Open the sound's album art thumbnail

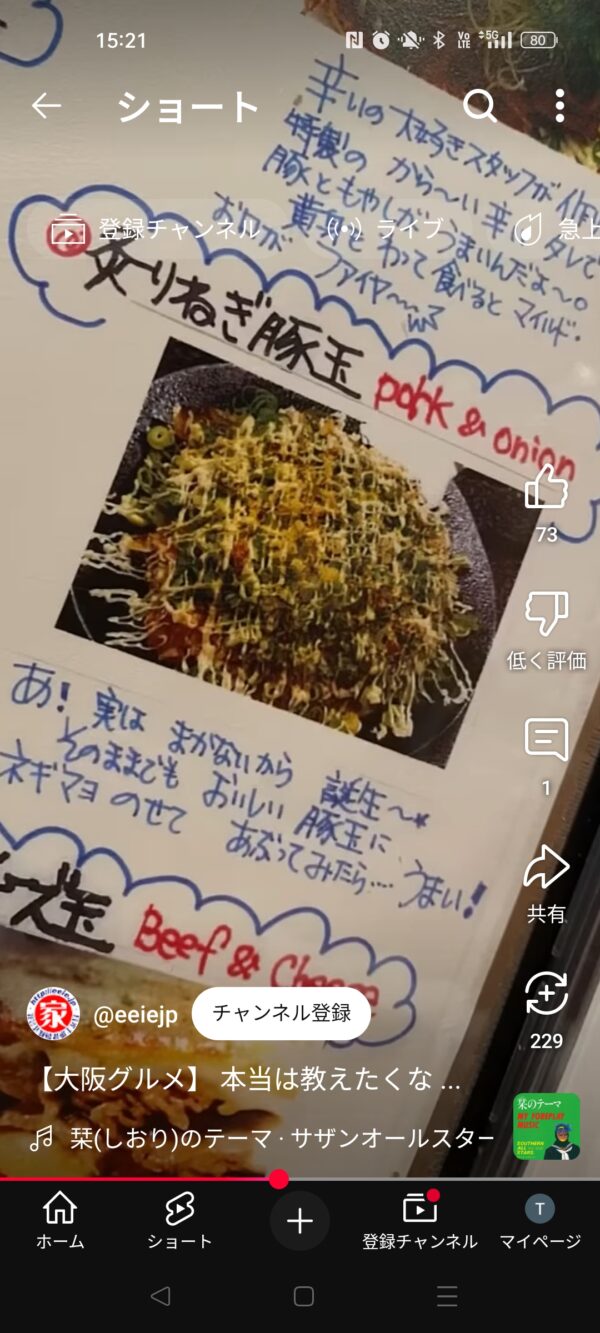(546, 1127)
